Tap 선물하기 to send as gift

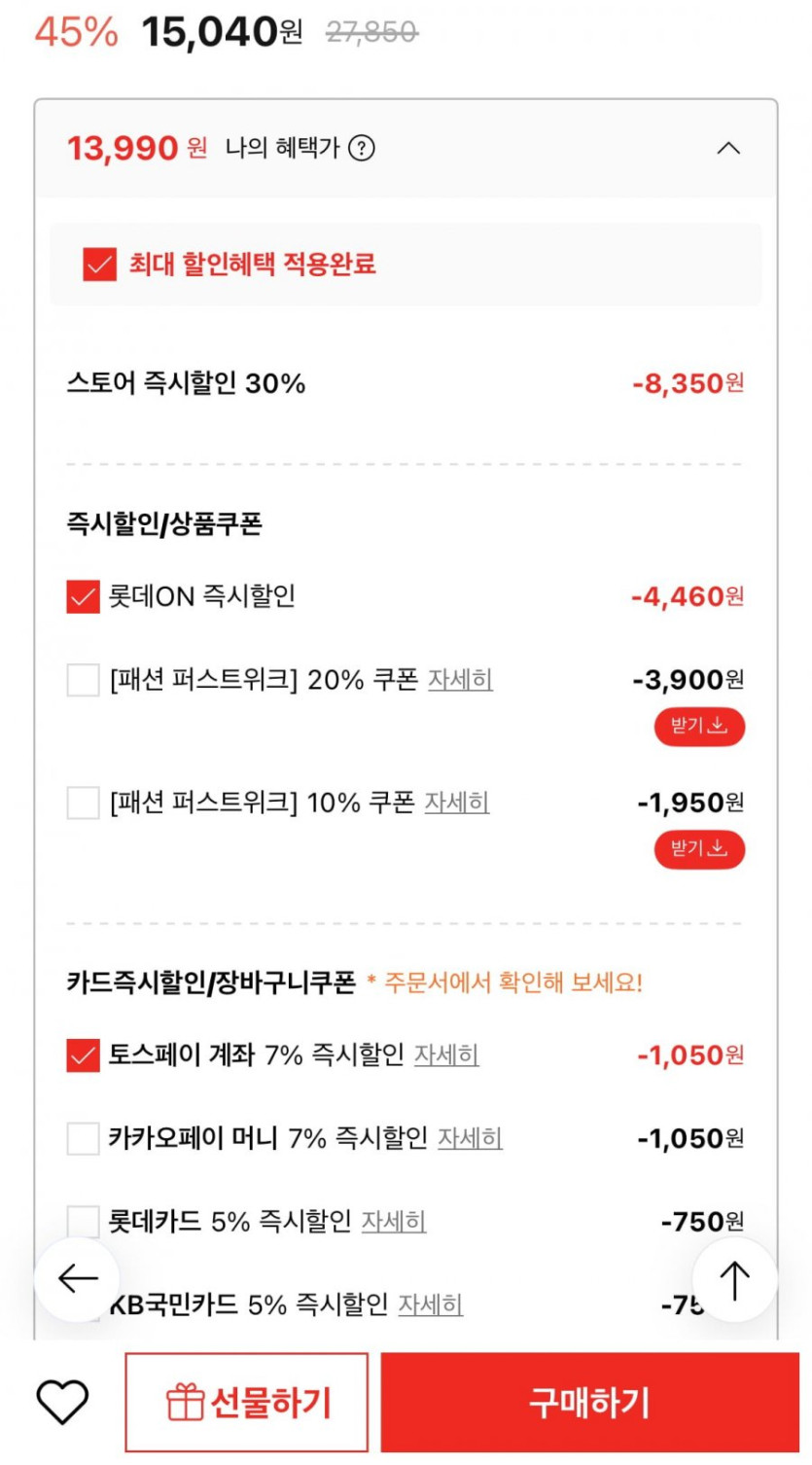pyautogui.click(x=247, y=1403)
